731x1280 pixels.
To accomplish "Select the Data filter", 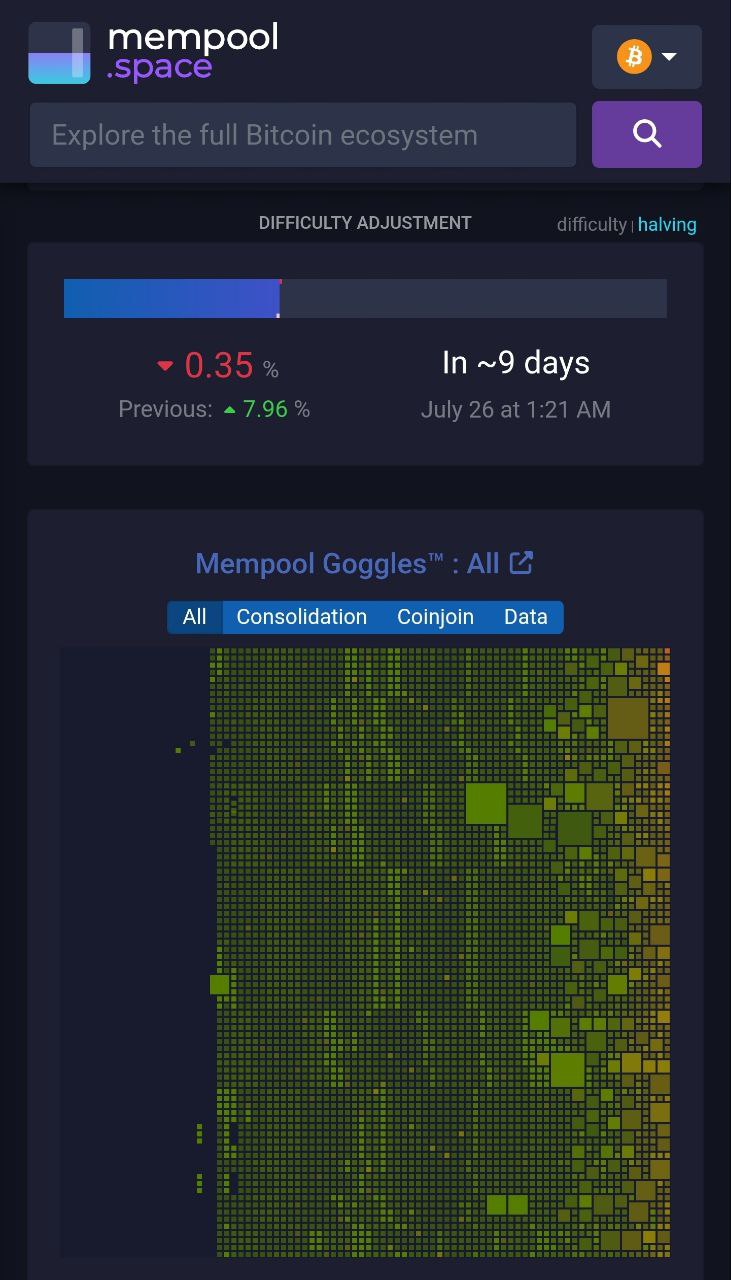I will point(525,617).
